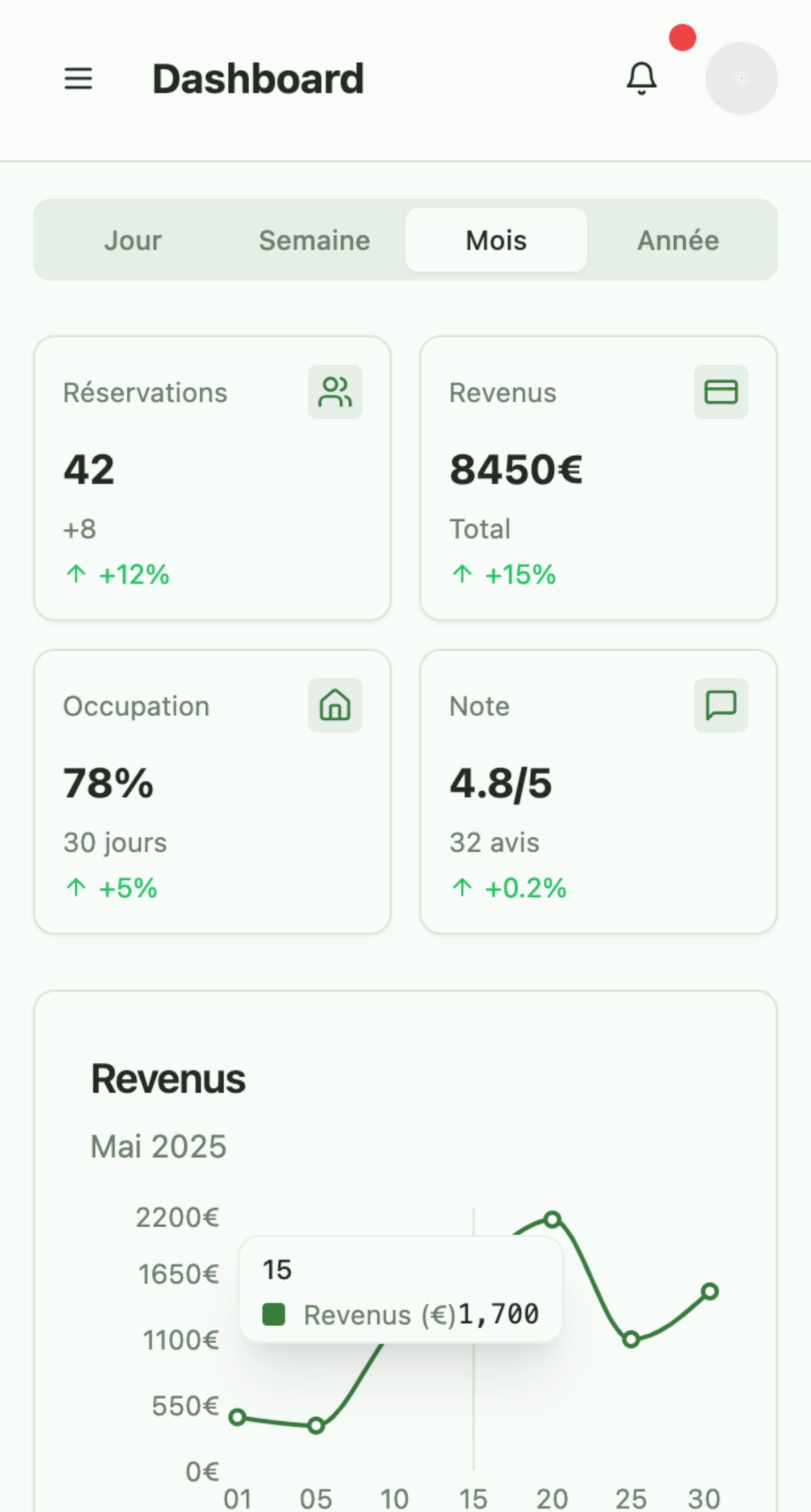Viewport: 811px width, 1512px height.
Task: Click the green arrow next to +0.2%
Action: (463, 887)
